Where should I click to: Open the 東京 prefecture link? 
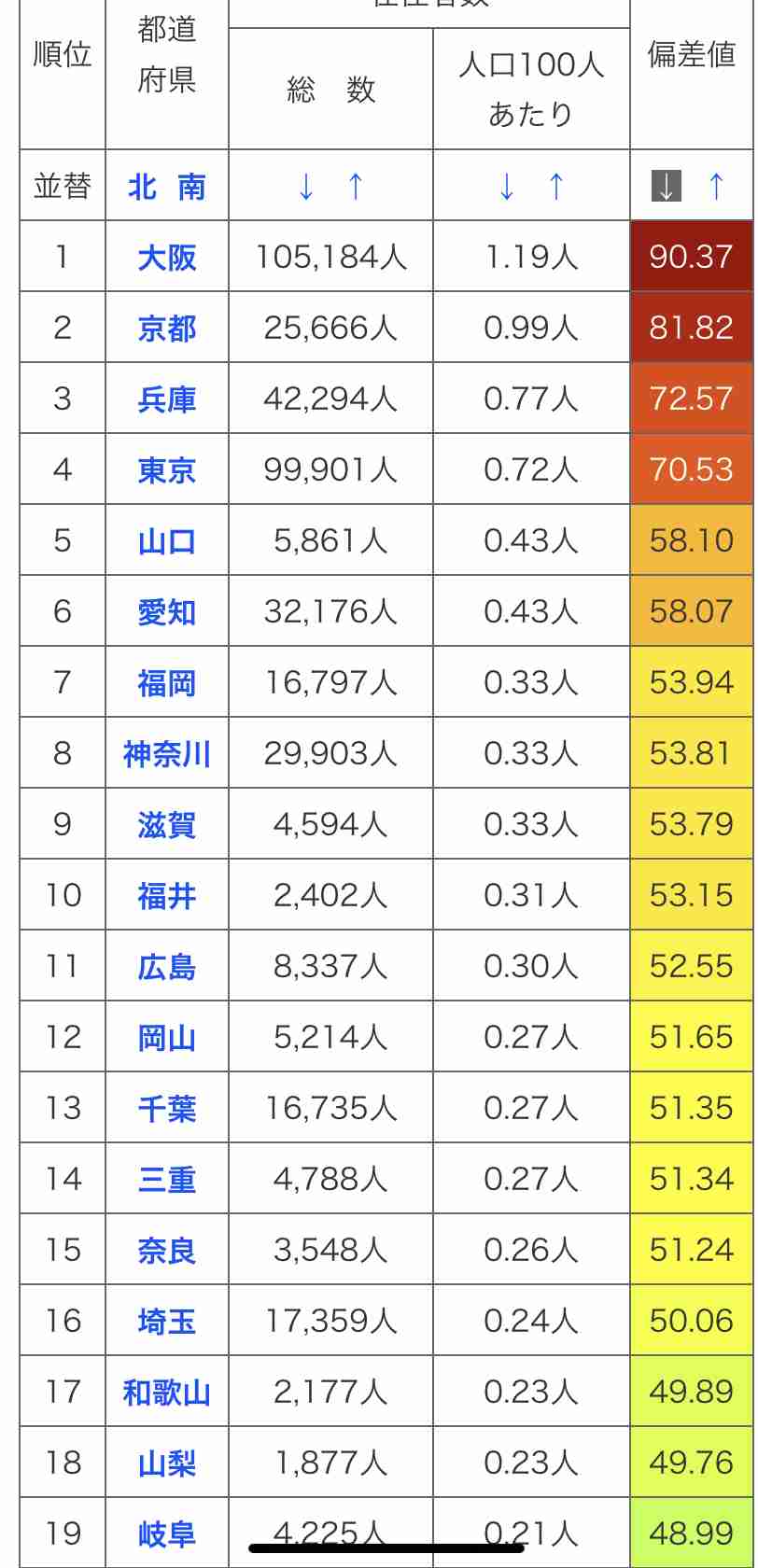point(167,469)
